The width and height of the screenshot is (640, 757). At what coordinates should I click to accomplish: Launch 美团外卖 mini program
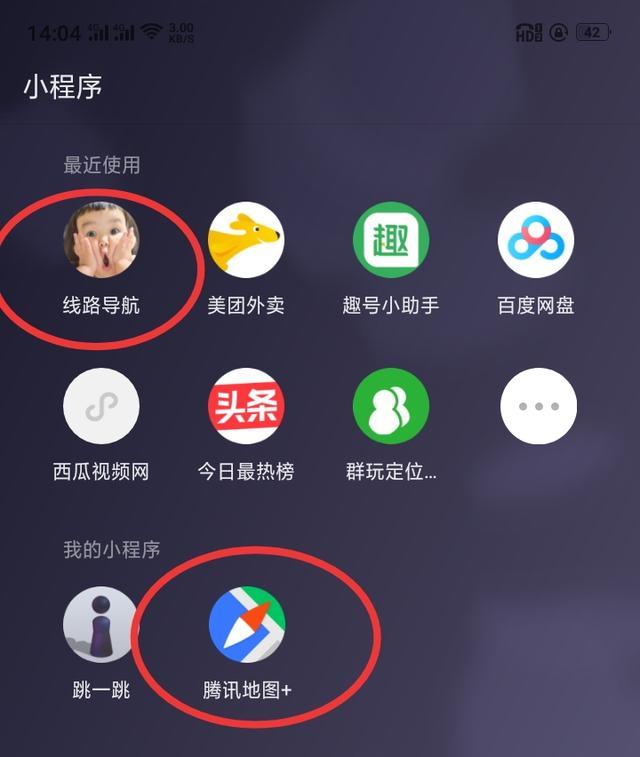click(x=246, y=240)
